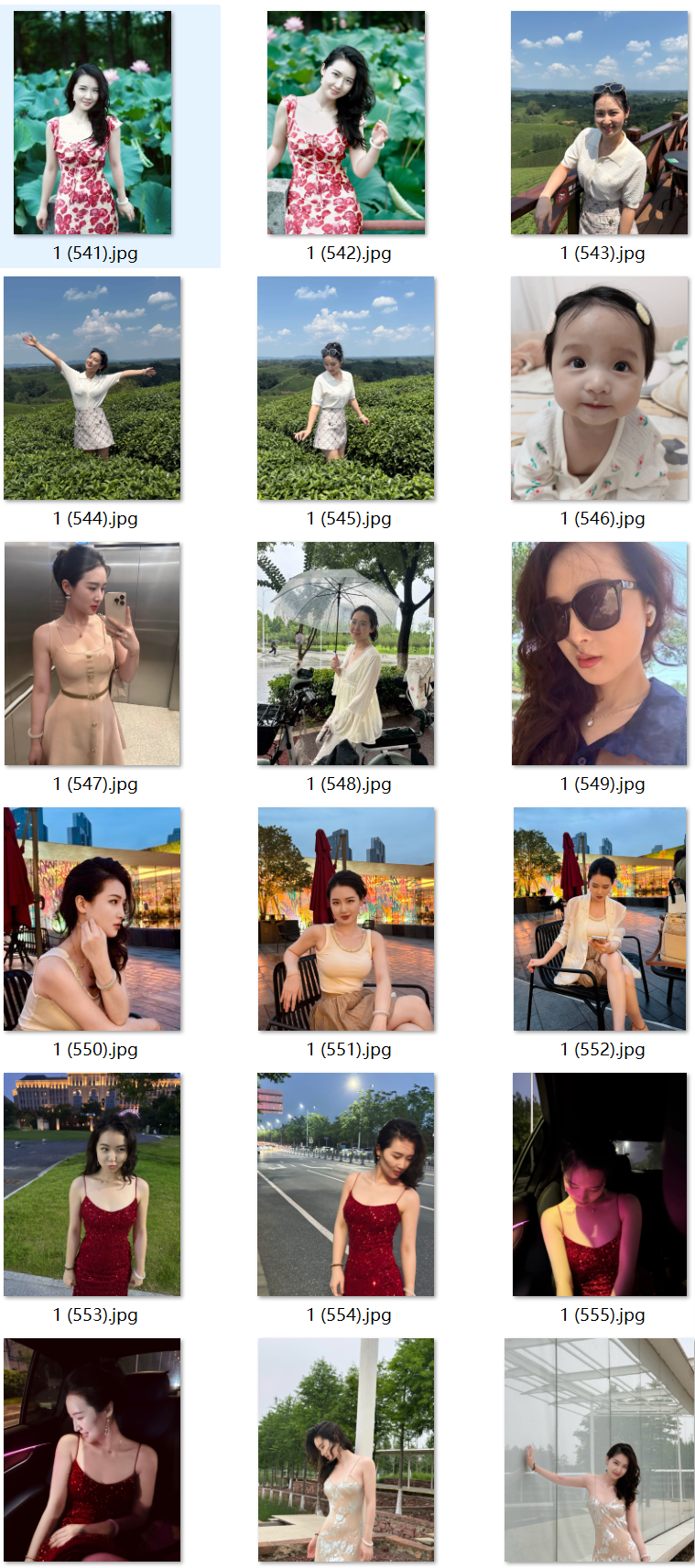The width and height of the screenshot is (695, 1568).
Task: Open the image 1 (555).jpg
Action: pos(599,1184)
